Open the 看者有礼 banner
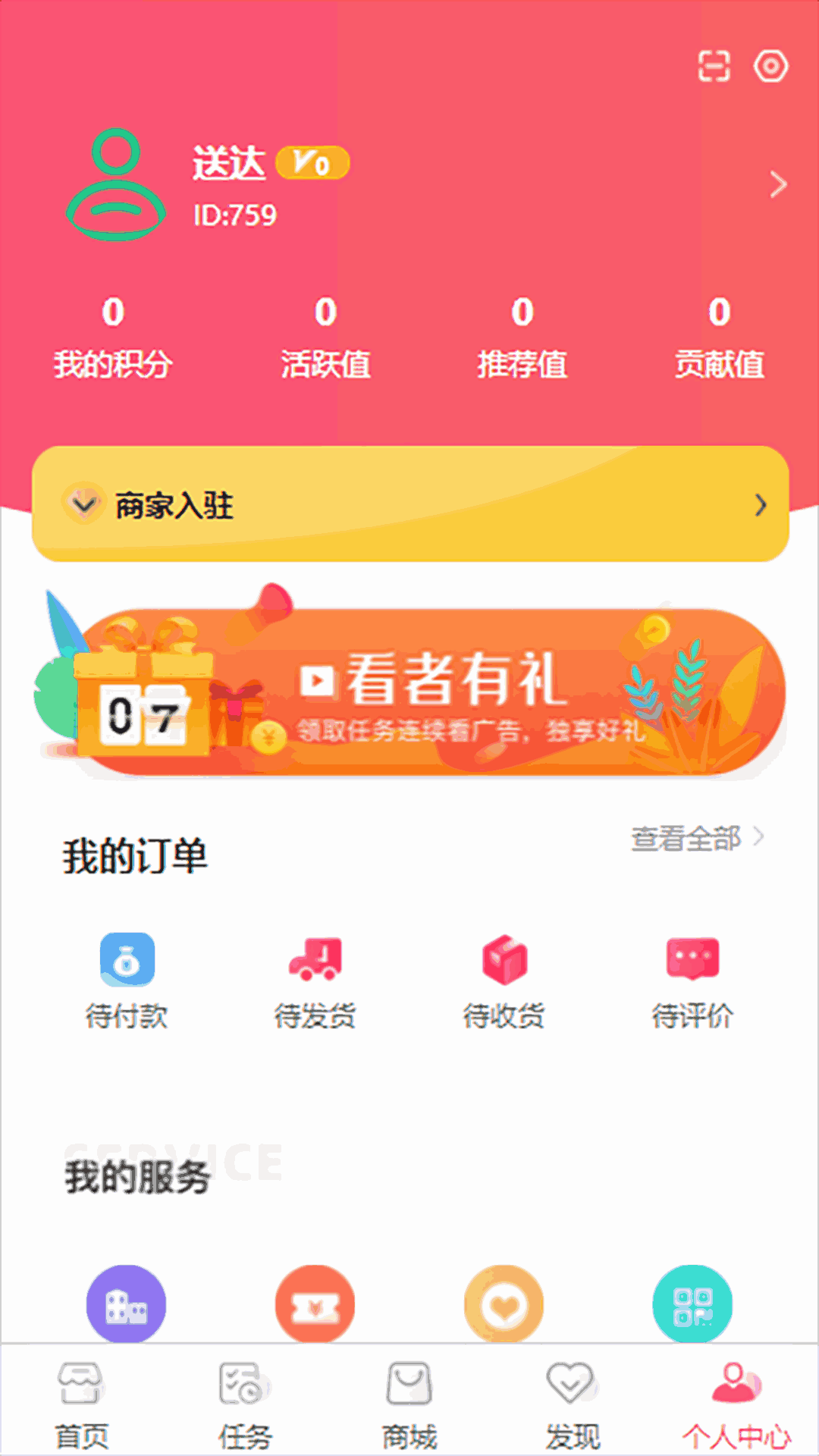The height and width of the screenshot is (1456, 819). pos(409,692)
